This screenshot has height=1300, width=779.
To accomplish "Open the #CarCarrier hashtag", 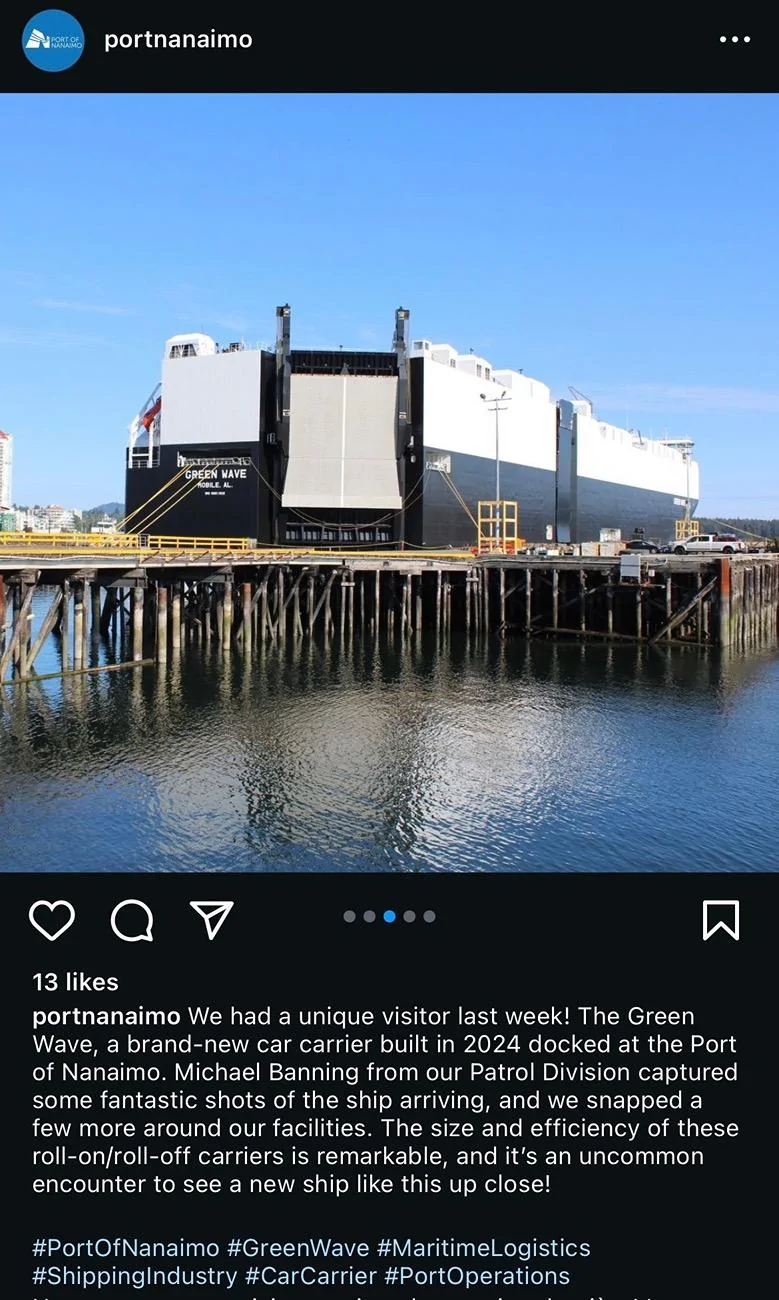I will coord(311,1276).
